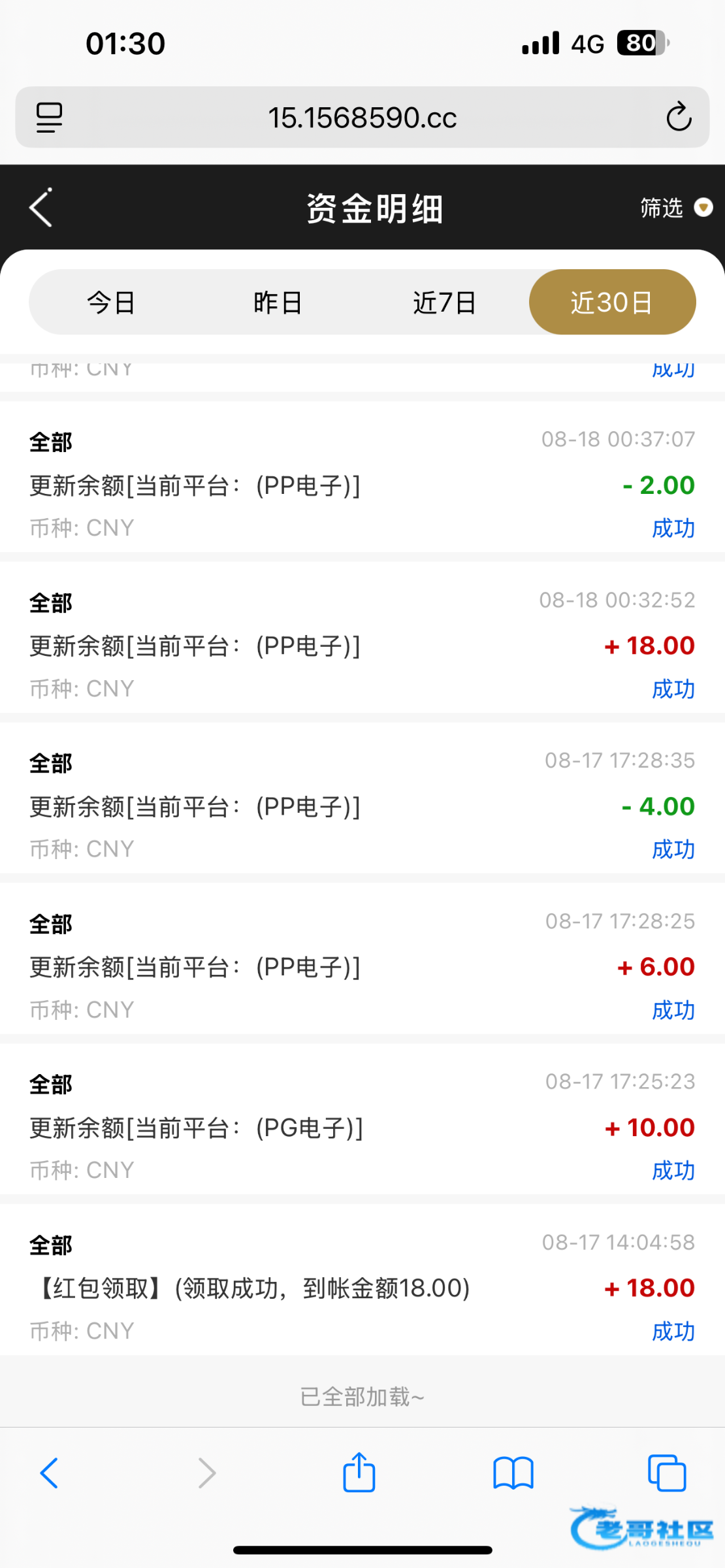Select the 近30日 tab
This screenshot has height=1568, width=725.
[612, 302]
